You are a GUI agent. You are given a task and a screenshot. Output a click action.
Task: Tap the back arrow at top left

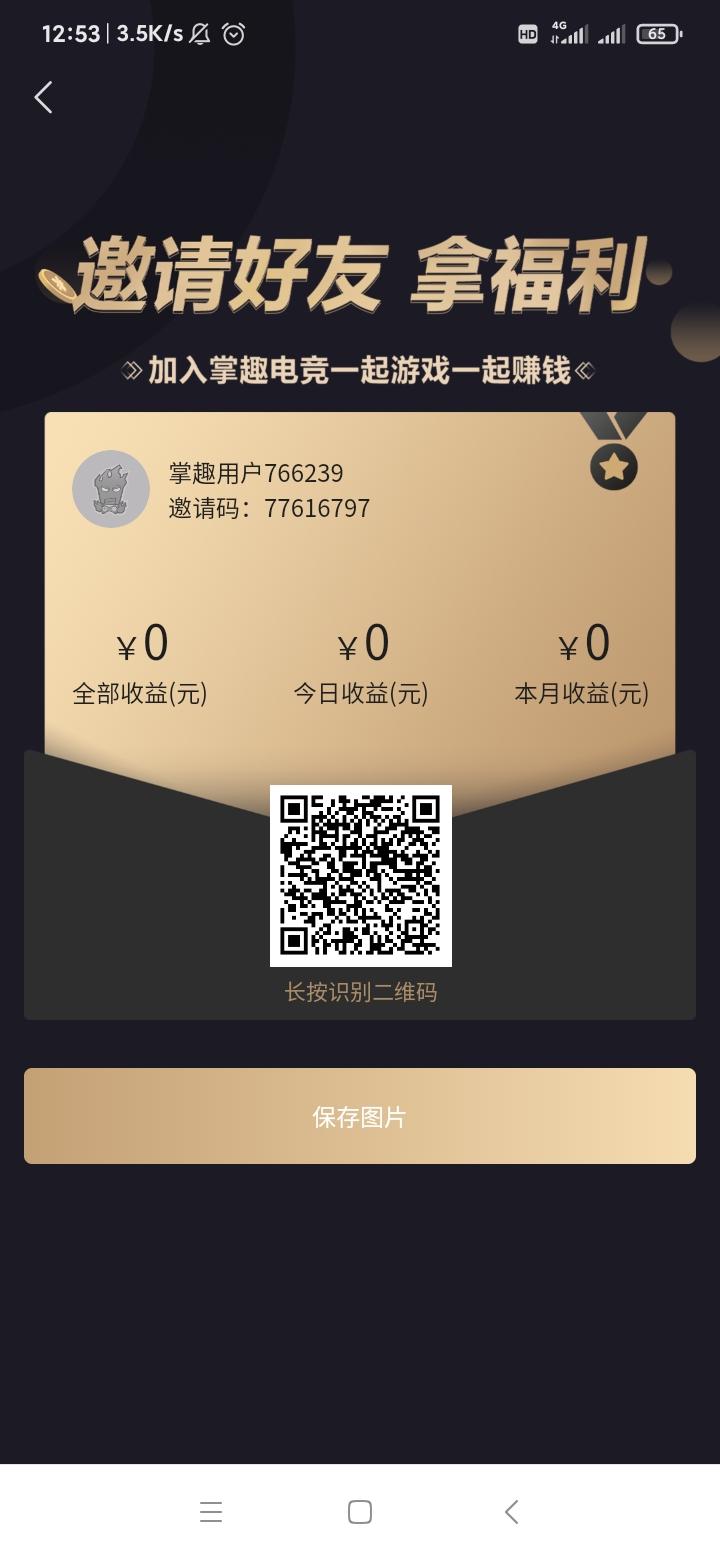coord(43,97)
